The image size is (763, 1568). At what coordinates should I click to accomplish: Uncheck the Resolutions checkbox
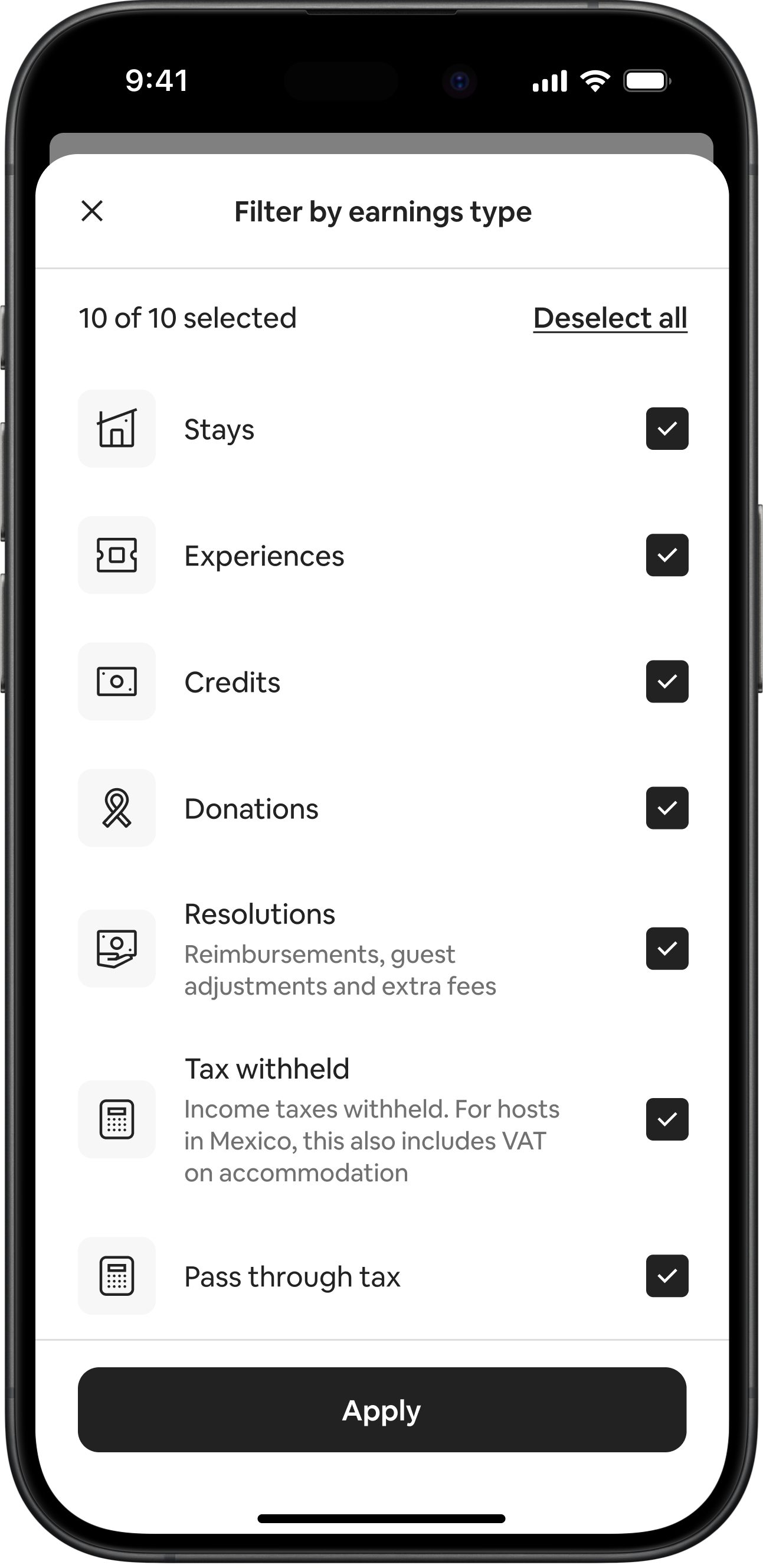click(667, 949)
